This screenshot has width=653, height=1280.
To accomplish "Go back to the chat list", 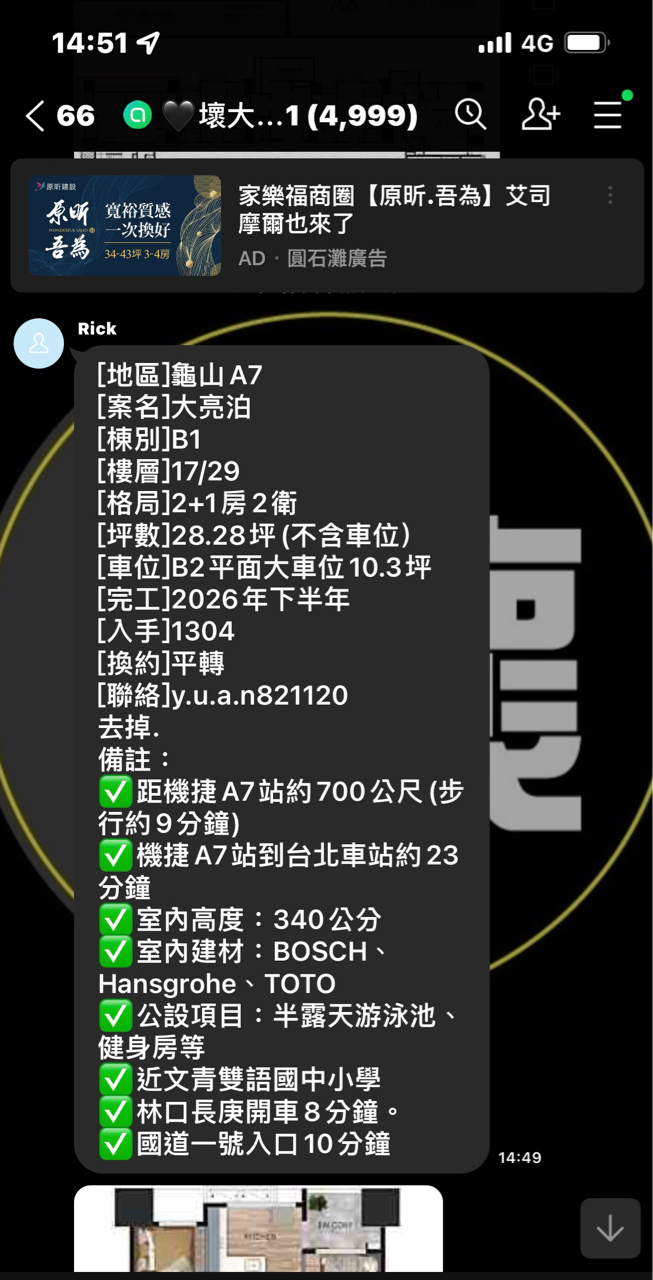I will pyautogui.click(x=36, y=116).
